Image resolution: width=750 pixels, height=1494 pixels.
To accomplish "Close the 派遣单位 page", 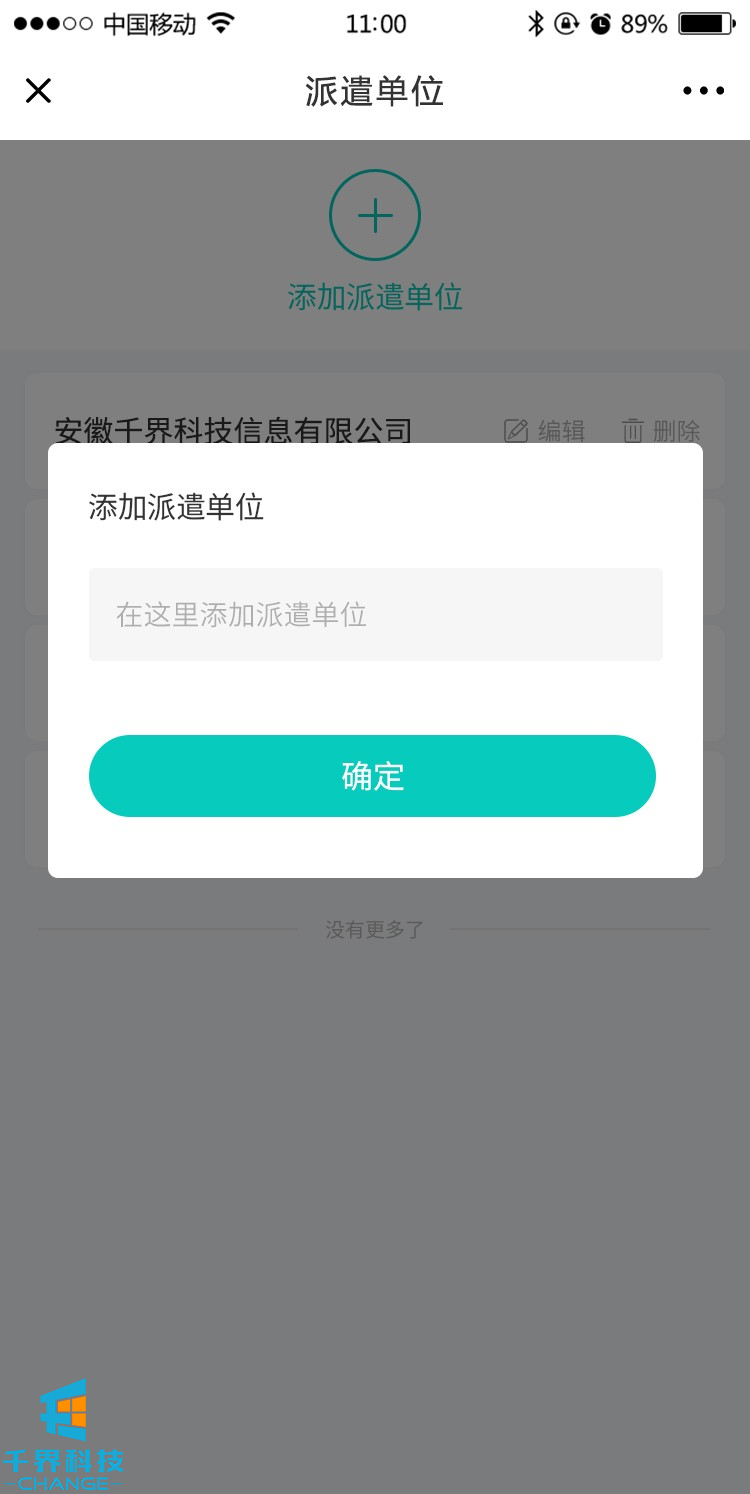I will point(38,91).
